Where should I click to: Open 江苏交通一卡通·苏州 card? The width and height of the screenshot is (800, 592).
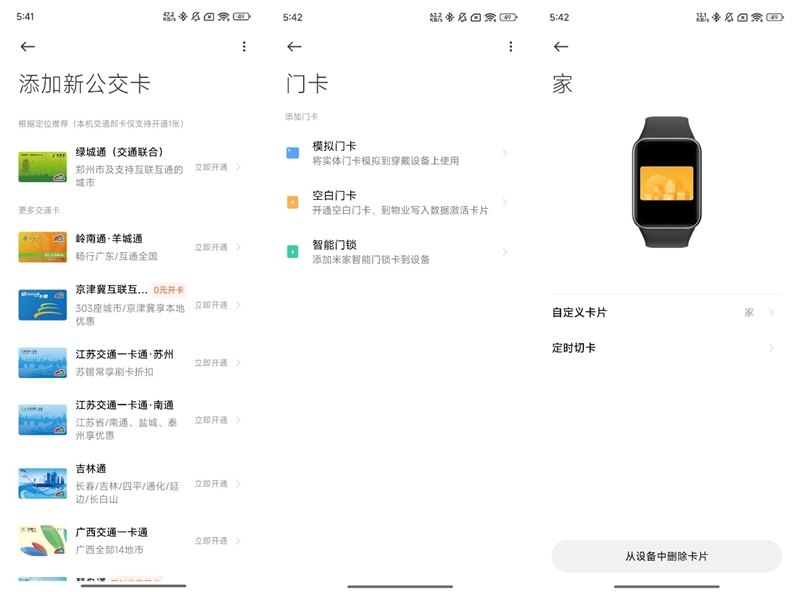(130, 363)
